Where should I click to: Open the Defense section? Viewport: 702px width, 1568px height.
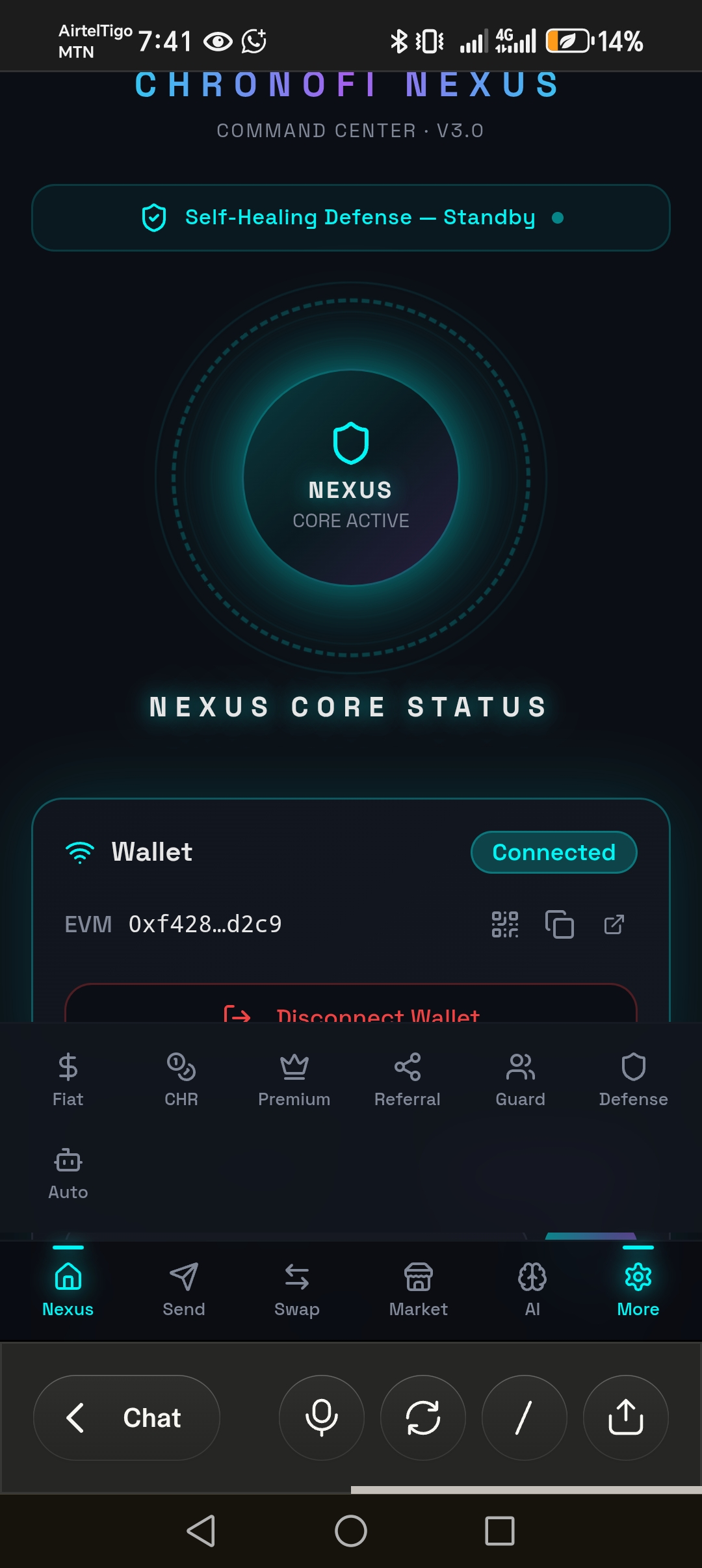(634, 1080)
